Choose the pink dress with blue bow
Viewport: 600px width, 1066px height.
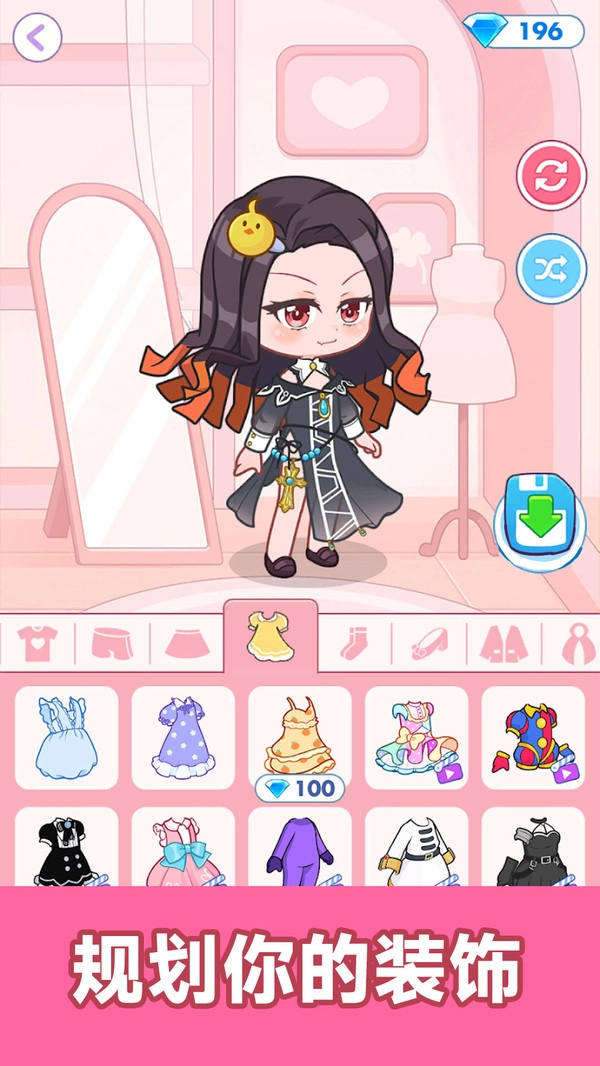[183, 848]
